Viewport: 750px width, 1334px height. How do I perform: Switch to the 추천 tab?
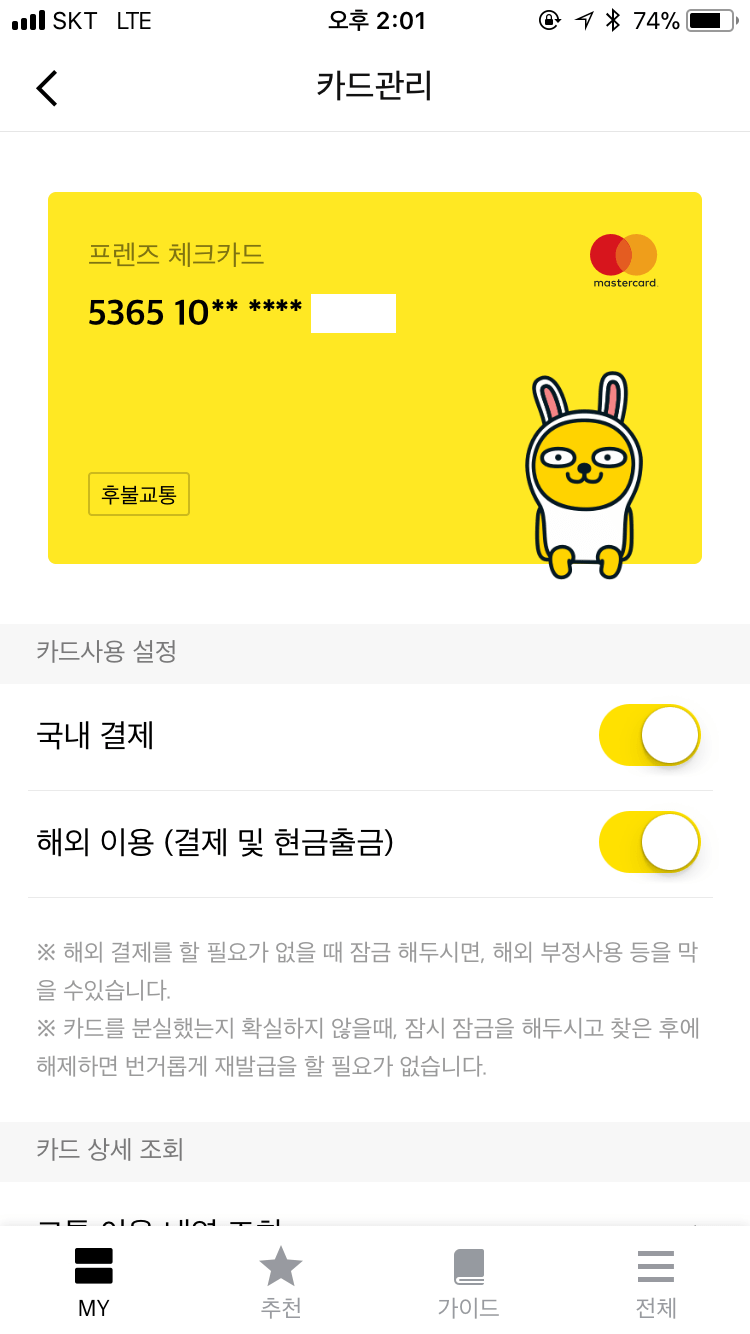(x=281, y=1277)
